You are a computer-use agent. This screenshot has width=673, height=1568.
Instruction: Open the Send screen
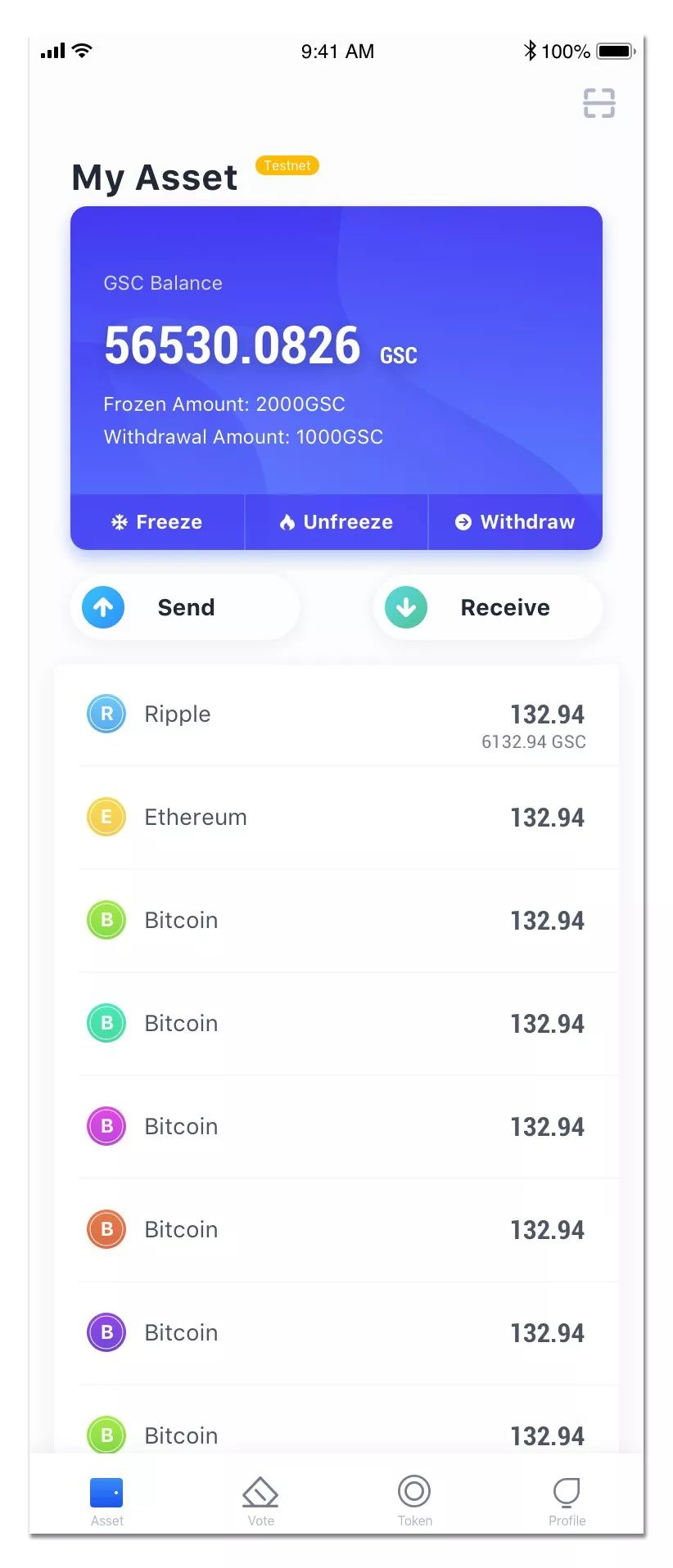(x=185, y=607)
